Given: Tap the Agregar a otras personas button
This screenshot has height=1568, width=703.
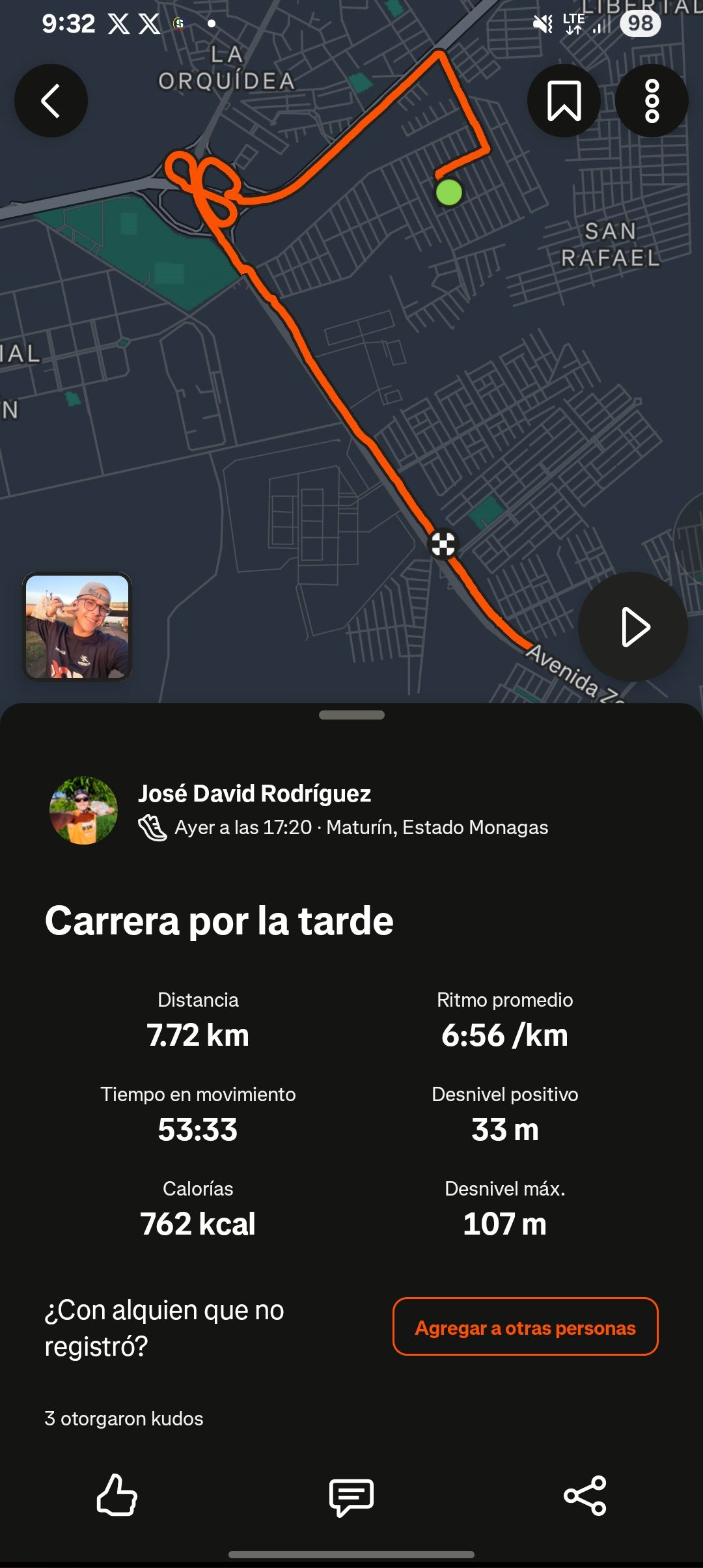Looking at the screenshot, I should (525, 1328).
